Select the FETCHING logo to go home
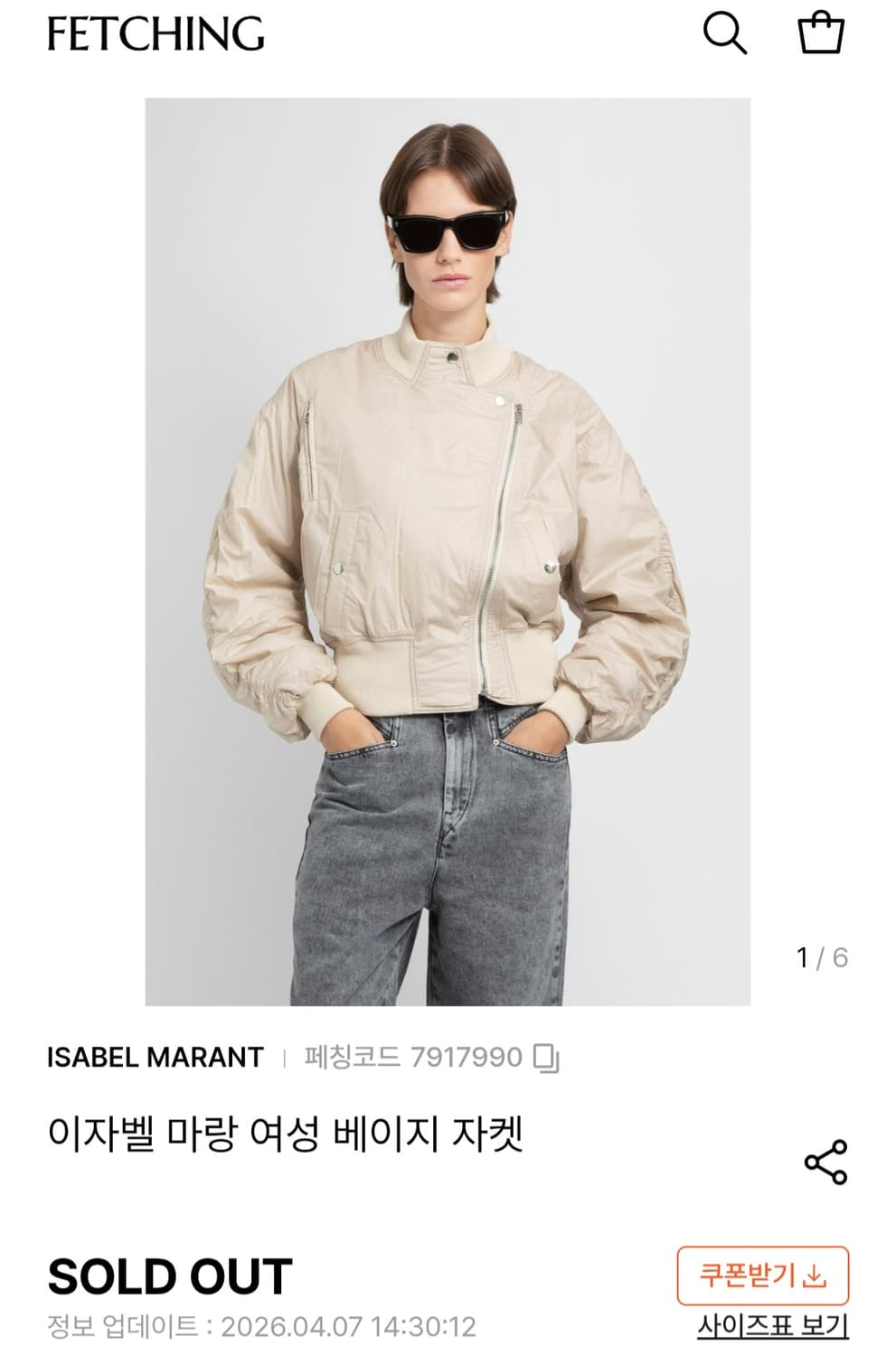 pyautogui.click(x=155, y=38)
